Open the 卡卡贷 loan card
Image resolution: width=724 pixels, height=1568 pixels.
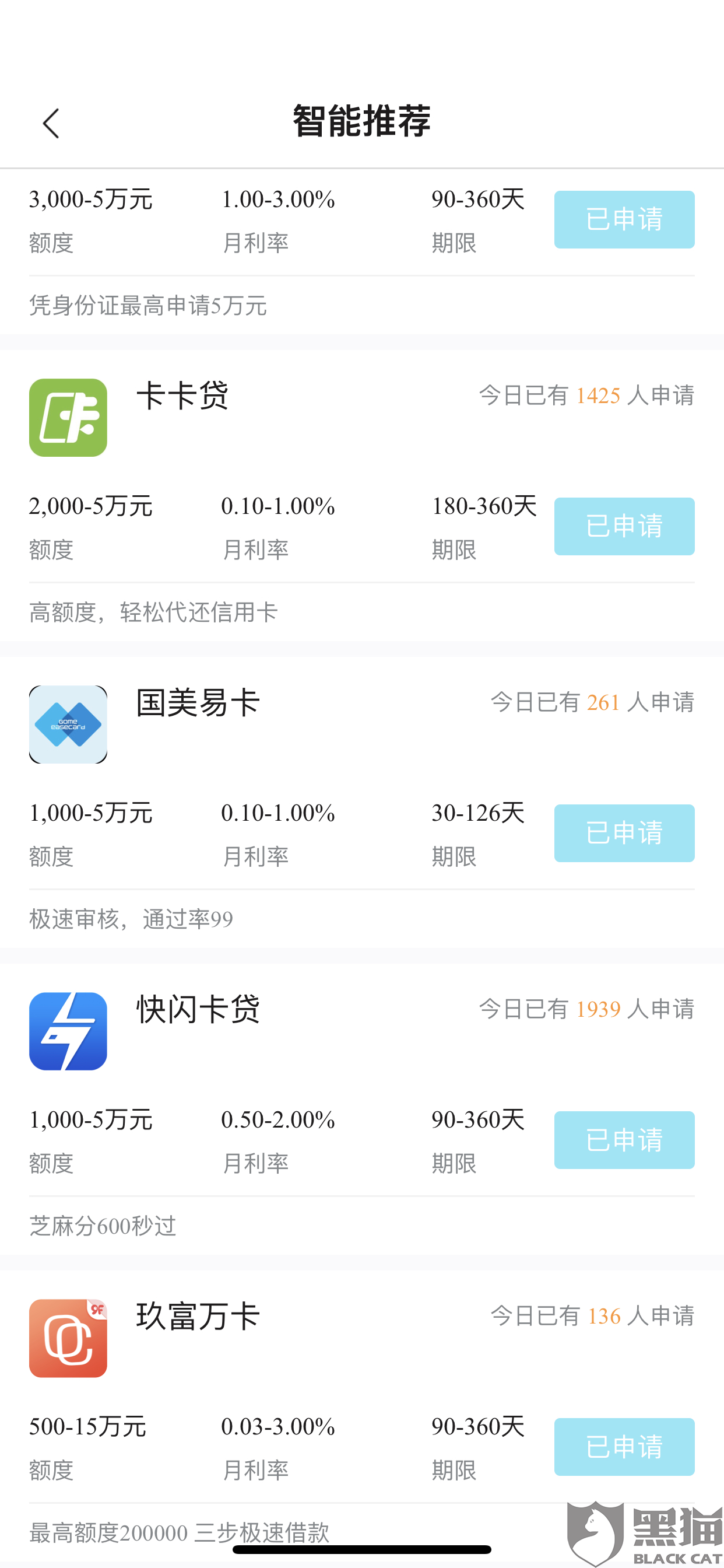[x=182, y=396]
